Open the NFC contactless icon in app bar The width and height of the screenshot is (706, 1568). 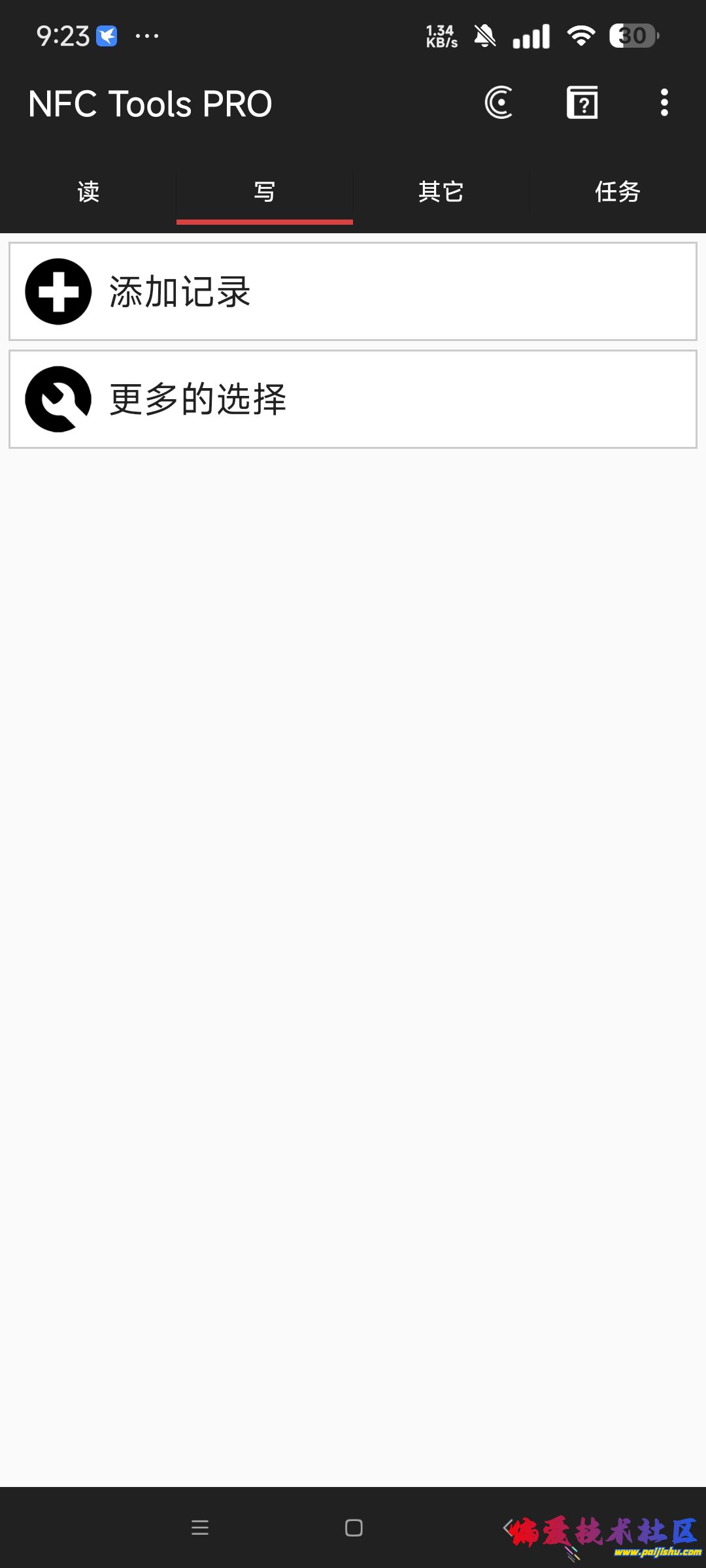[x=499, y=103]
